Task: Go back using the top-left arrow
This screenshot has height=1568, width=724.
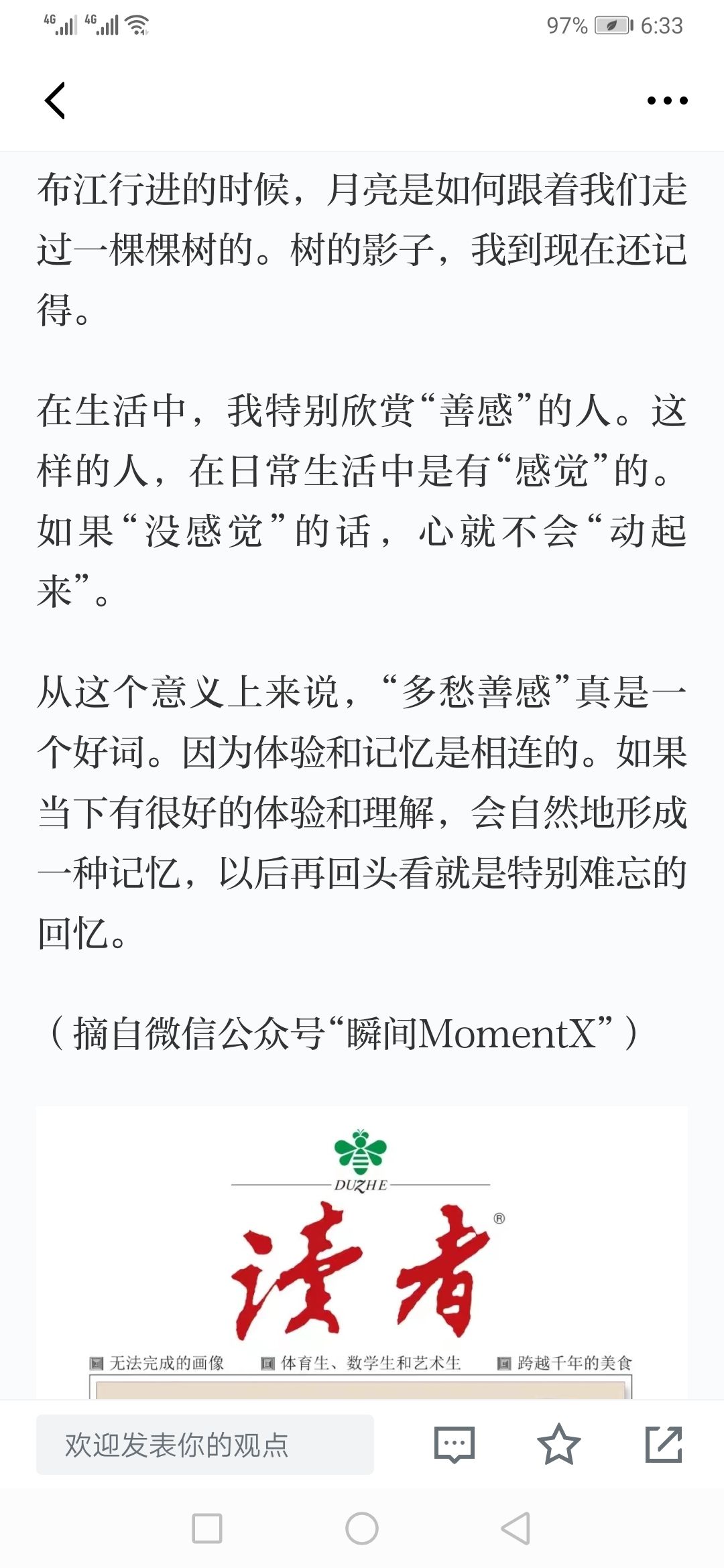Action: (55, 101)
